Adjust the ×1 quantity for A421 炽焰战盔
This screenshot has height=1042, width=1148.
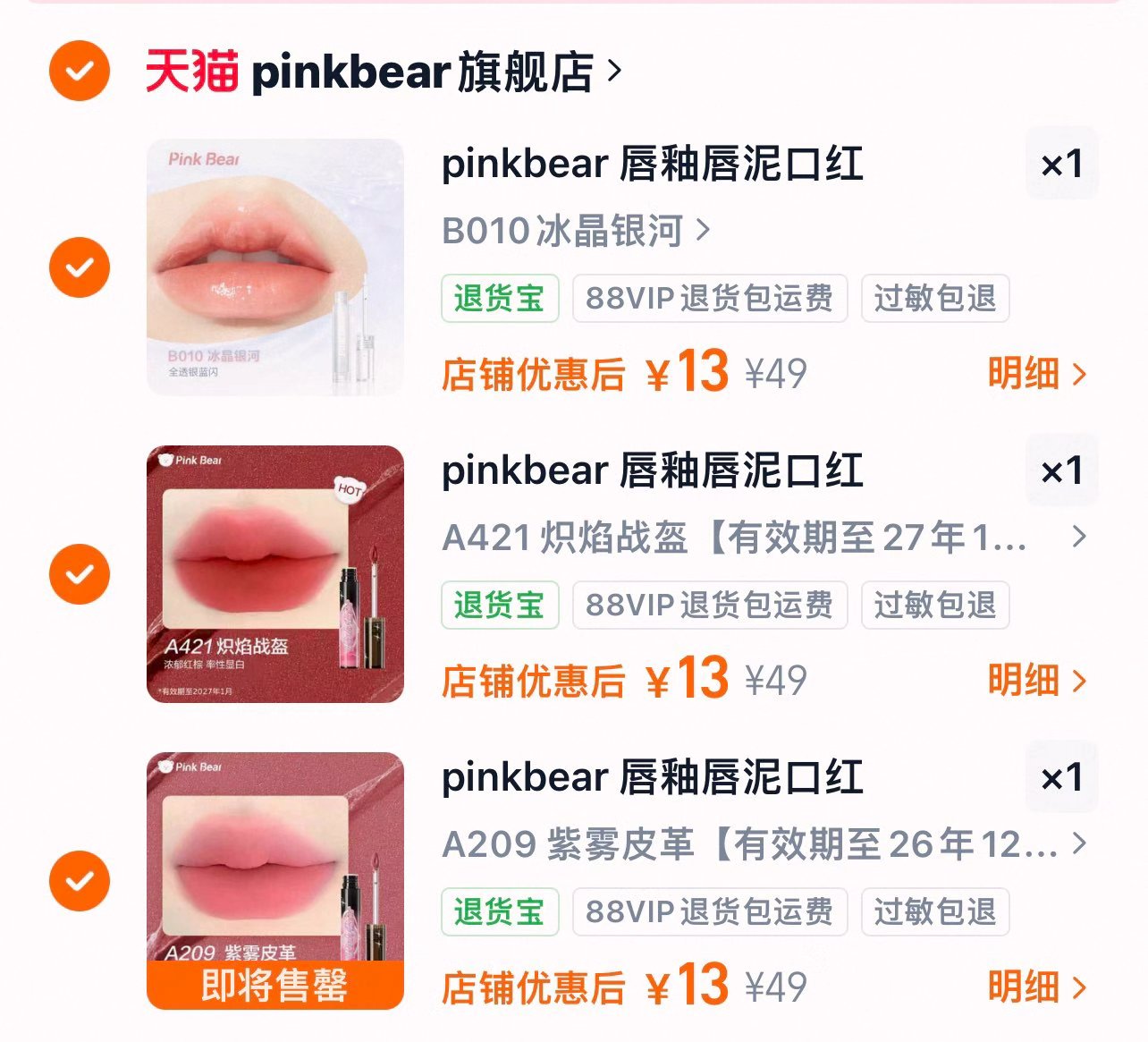click(1061, 471)
